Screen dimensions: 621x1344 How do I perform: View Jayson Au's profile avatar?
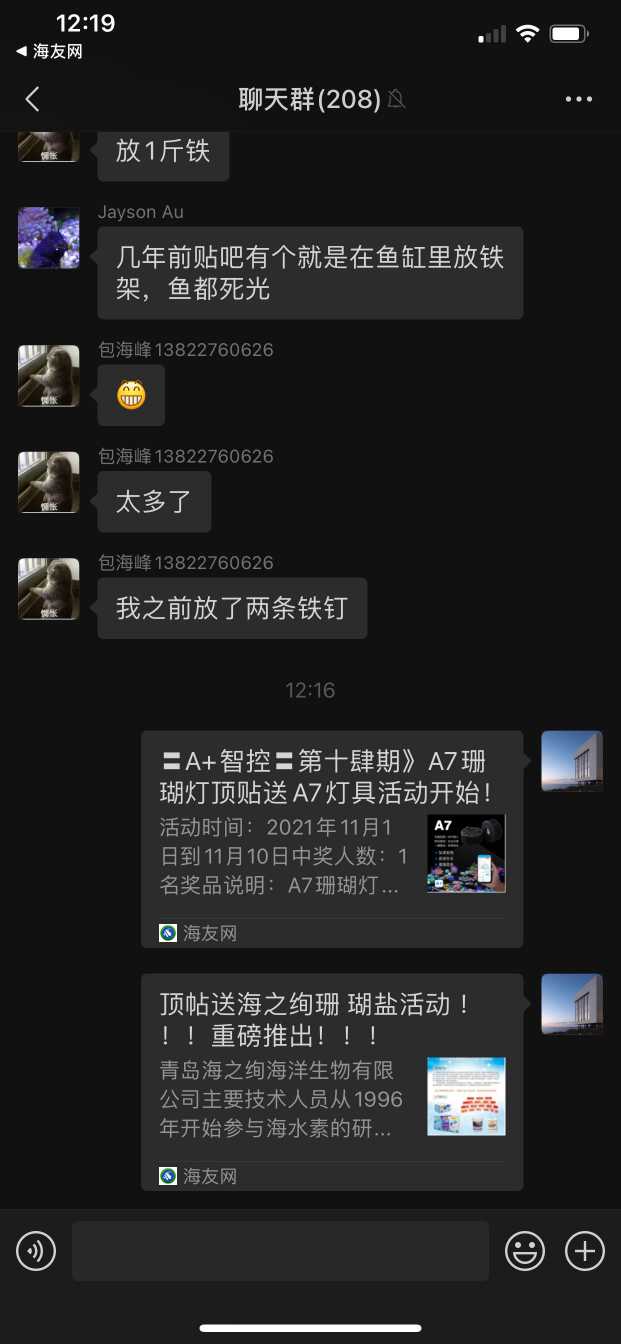point(49,238)
